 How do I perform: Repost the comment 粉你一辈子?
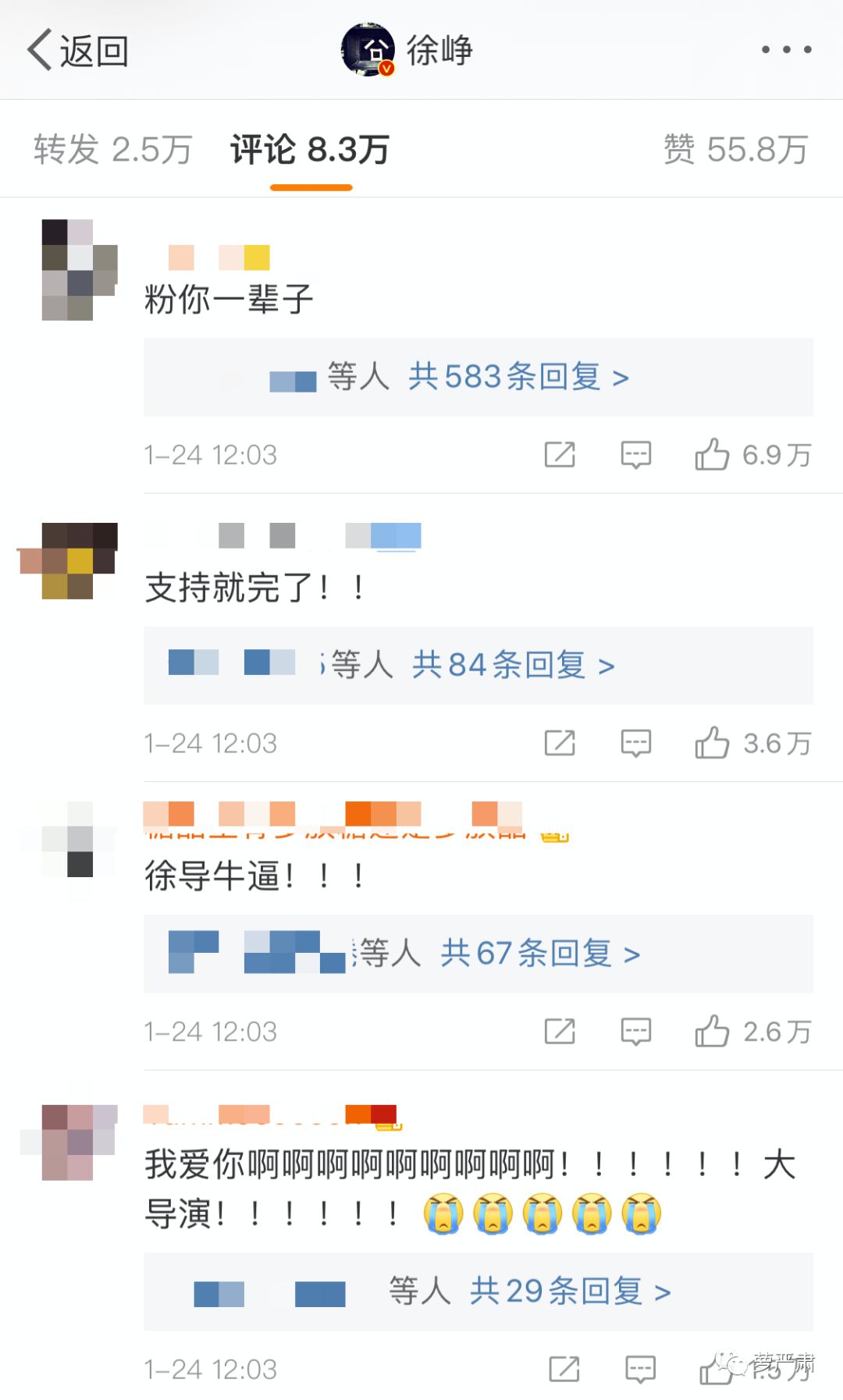point(560,454)
